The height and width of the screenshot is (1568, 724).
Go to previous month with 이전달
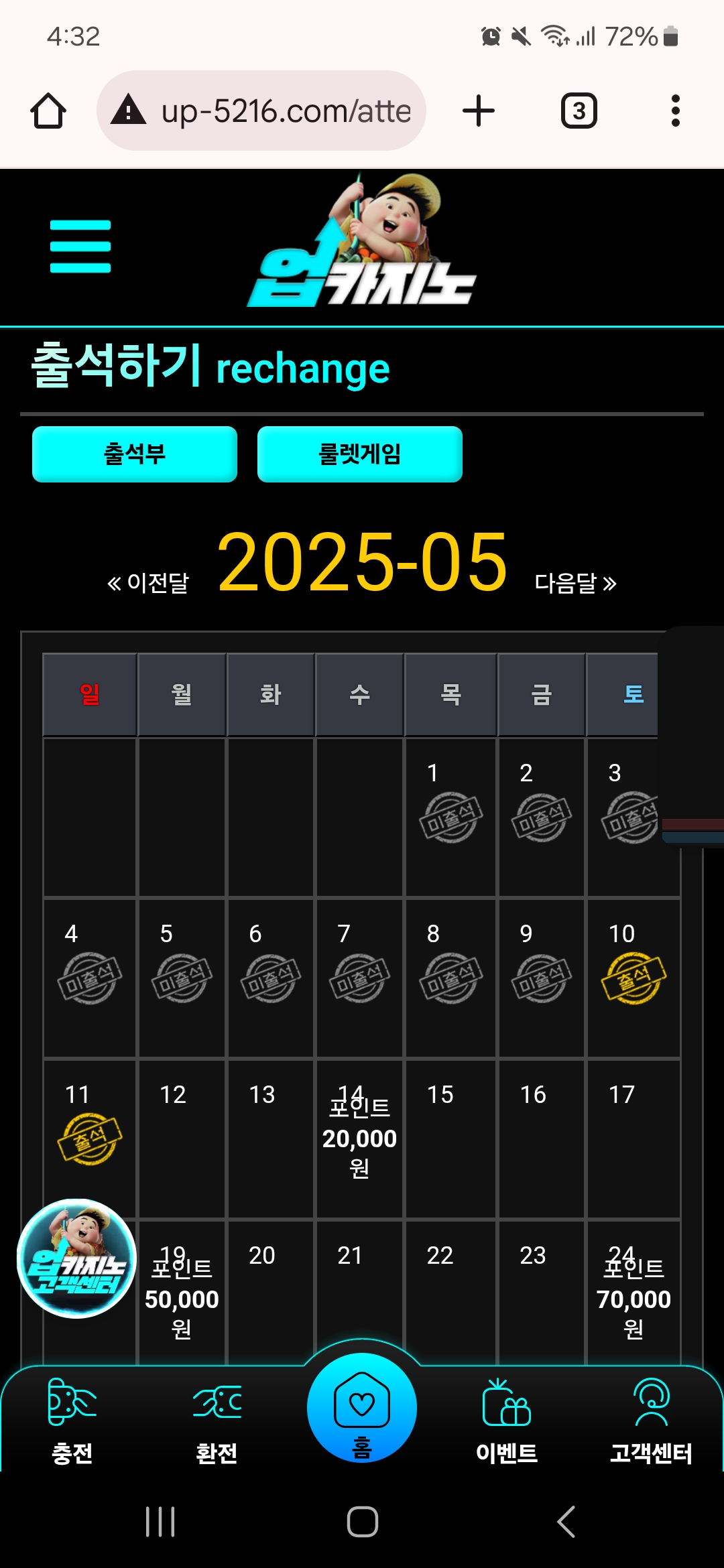(148, 582)
